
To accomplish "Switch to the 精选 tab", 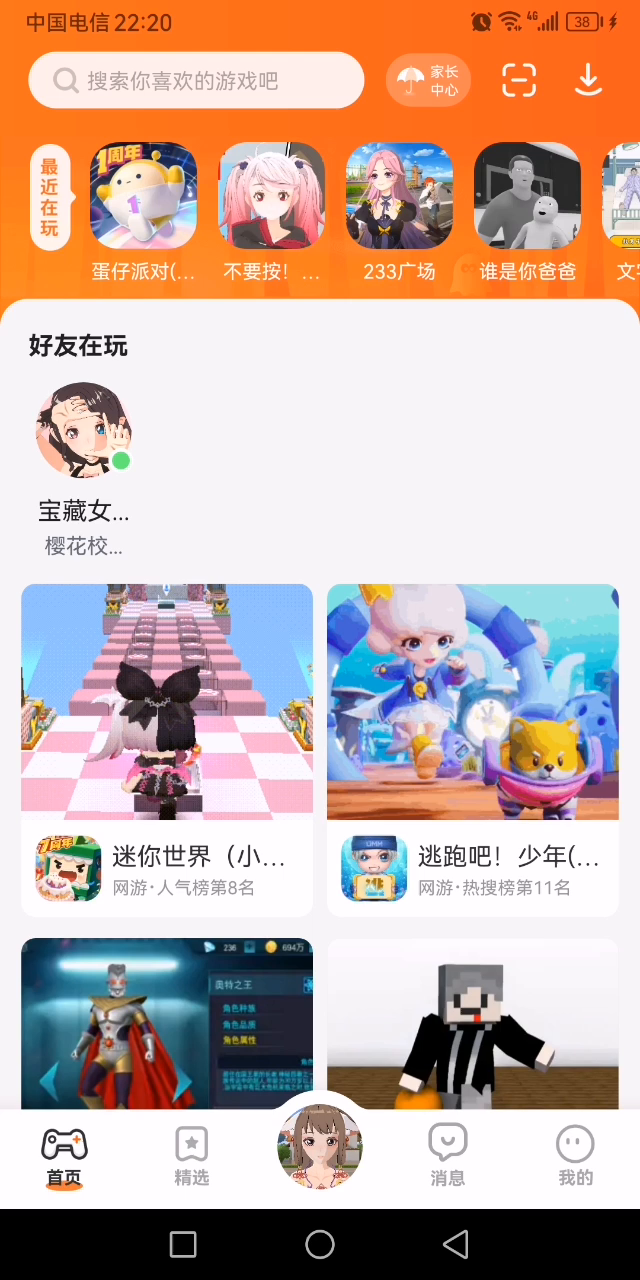I will tap(192, 1156).
